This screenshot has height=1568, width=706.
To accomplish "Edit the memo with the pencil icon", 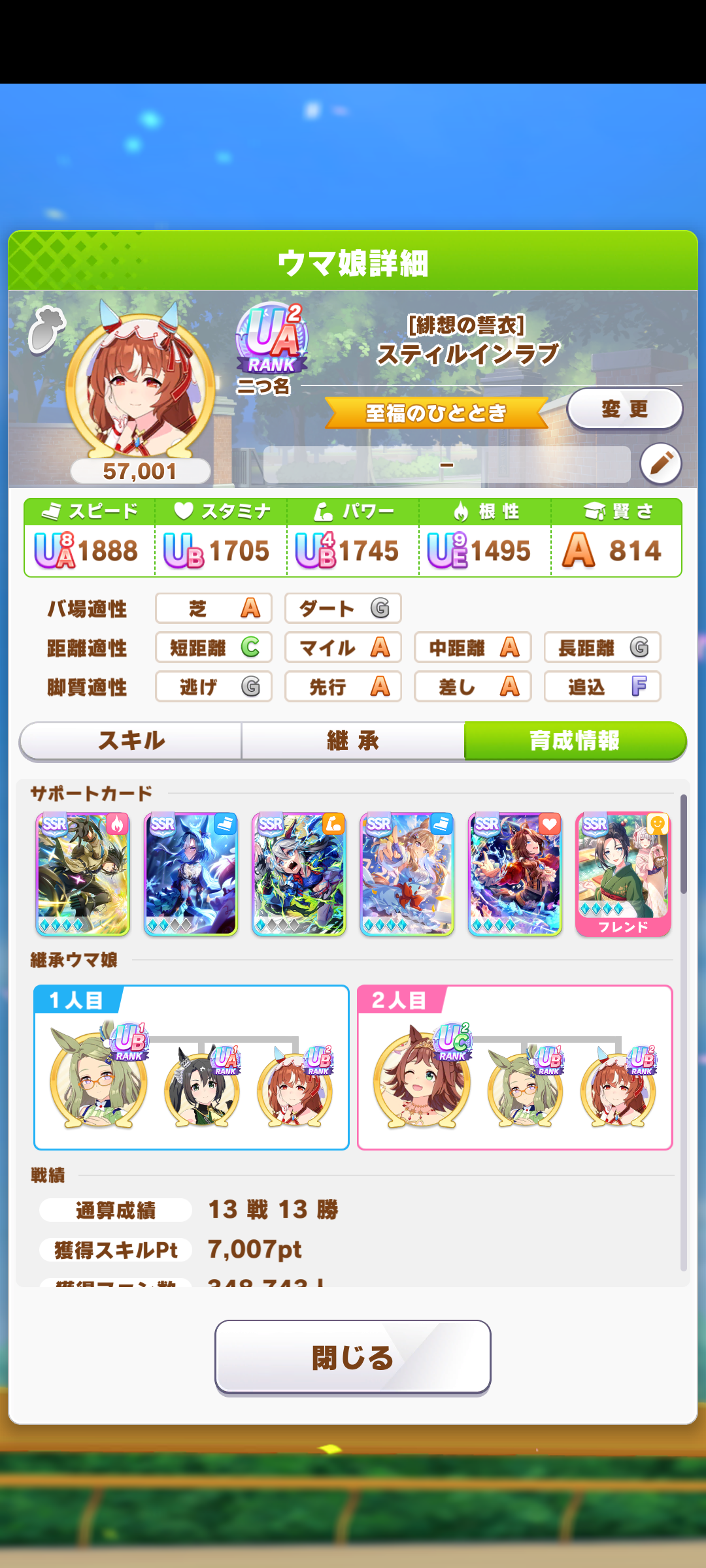I will pos(660,464).
